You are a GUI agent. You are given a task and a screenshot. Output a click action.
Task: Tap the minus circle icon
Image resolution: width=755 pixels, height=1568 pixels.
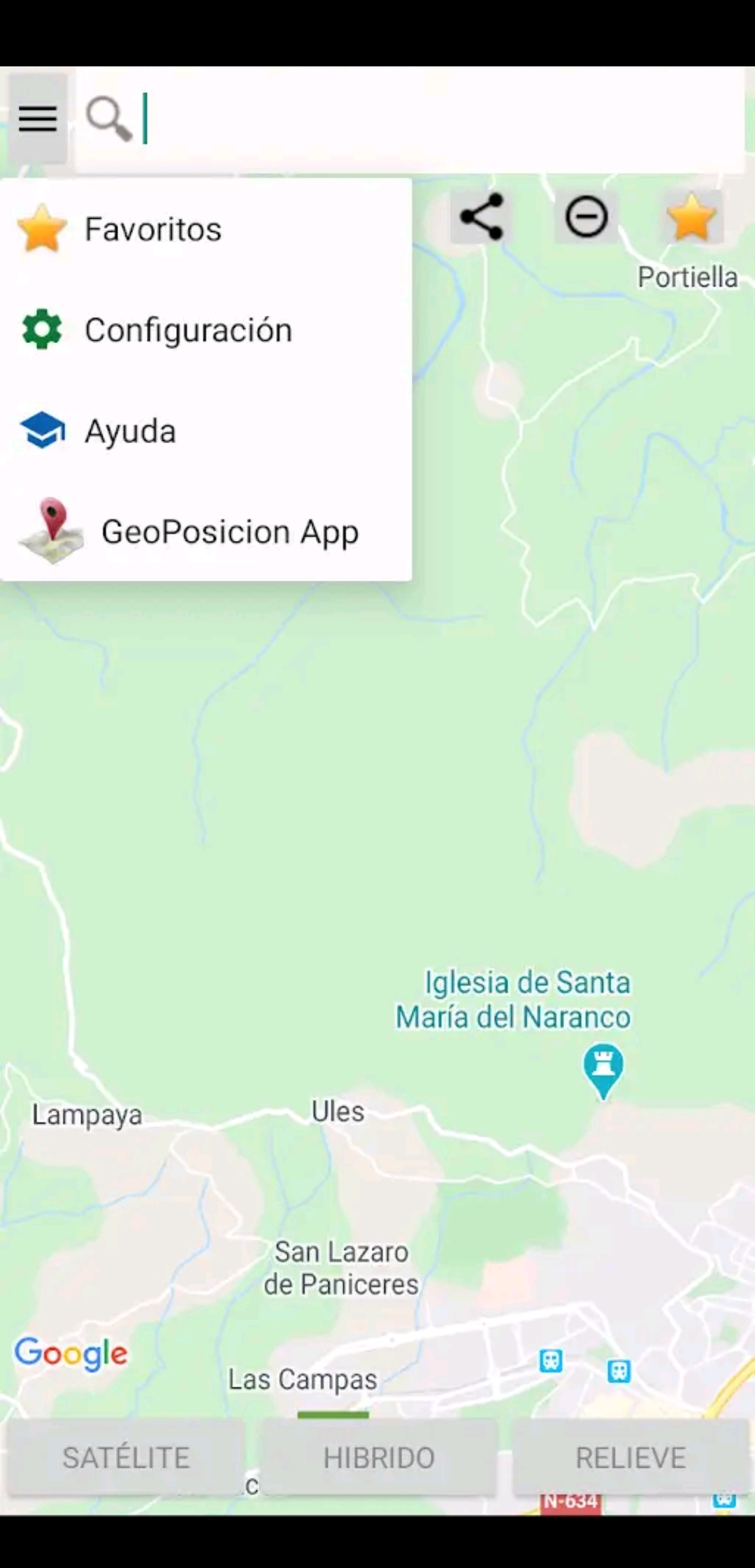point(586,217)
